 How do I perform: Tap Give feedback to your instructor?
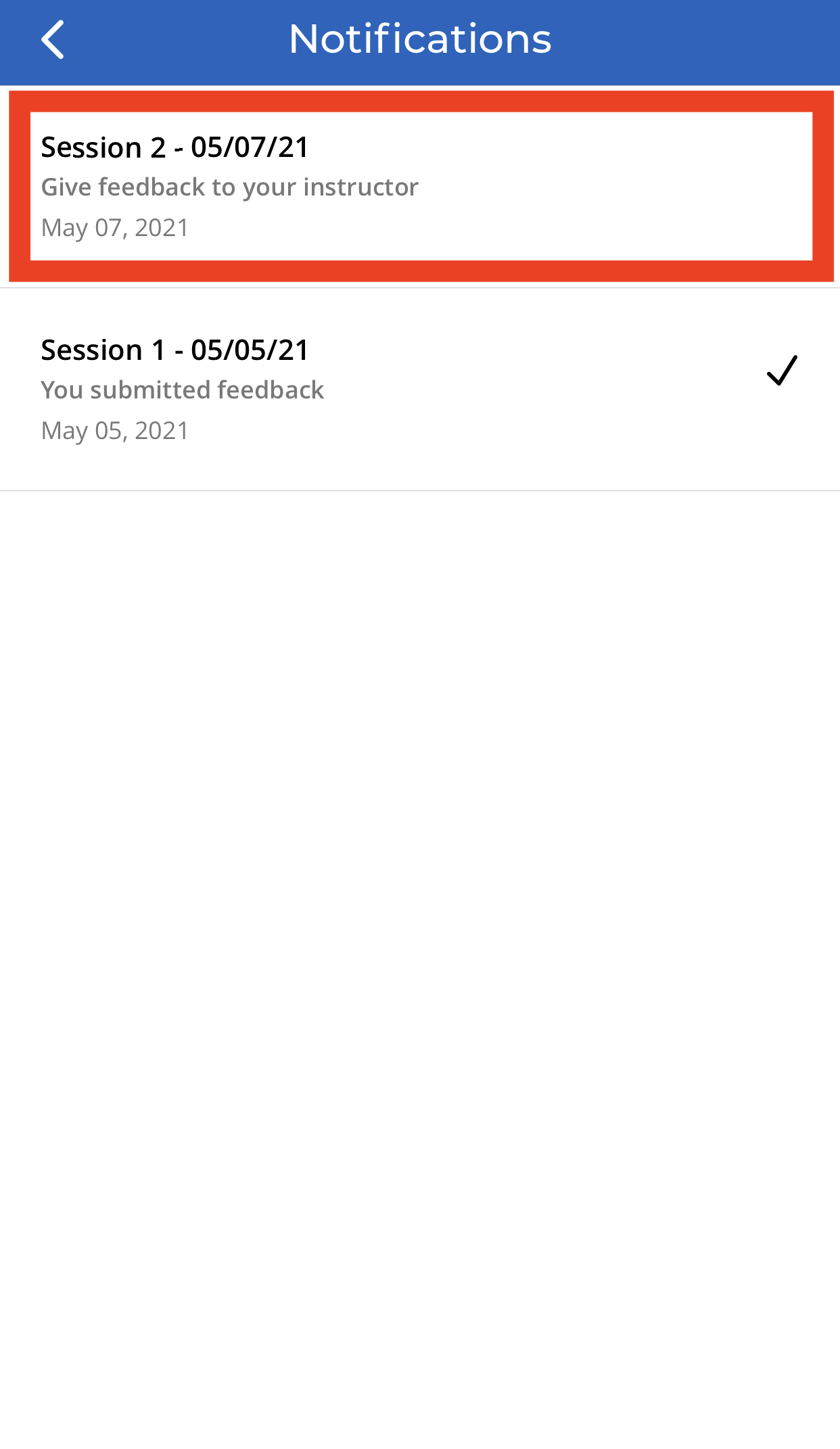(x=230, y=186)
